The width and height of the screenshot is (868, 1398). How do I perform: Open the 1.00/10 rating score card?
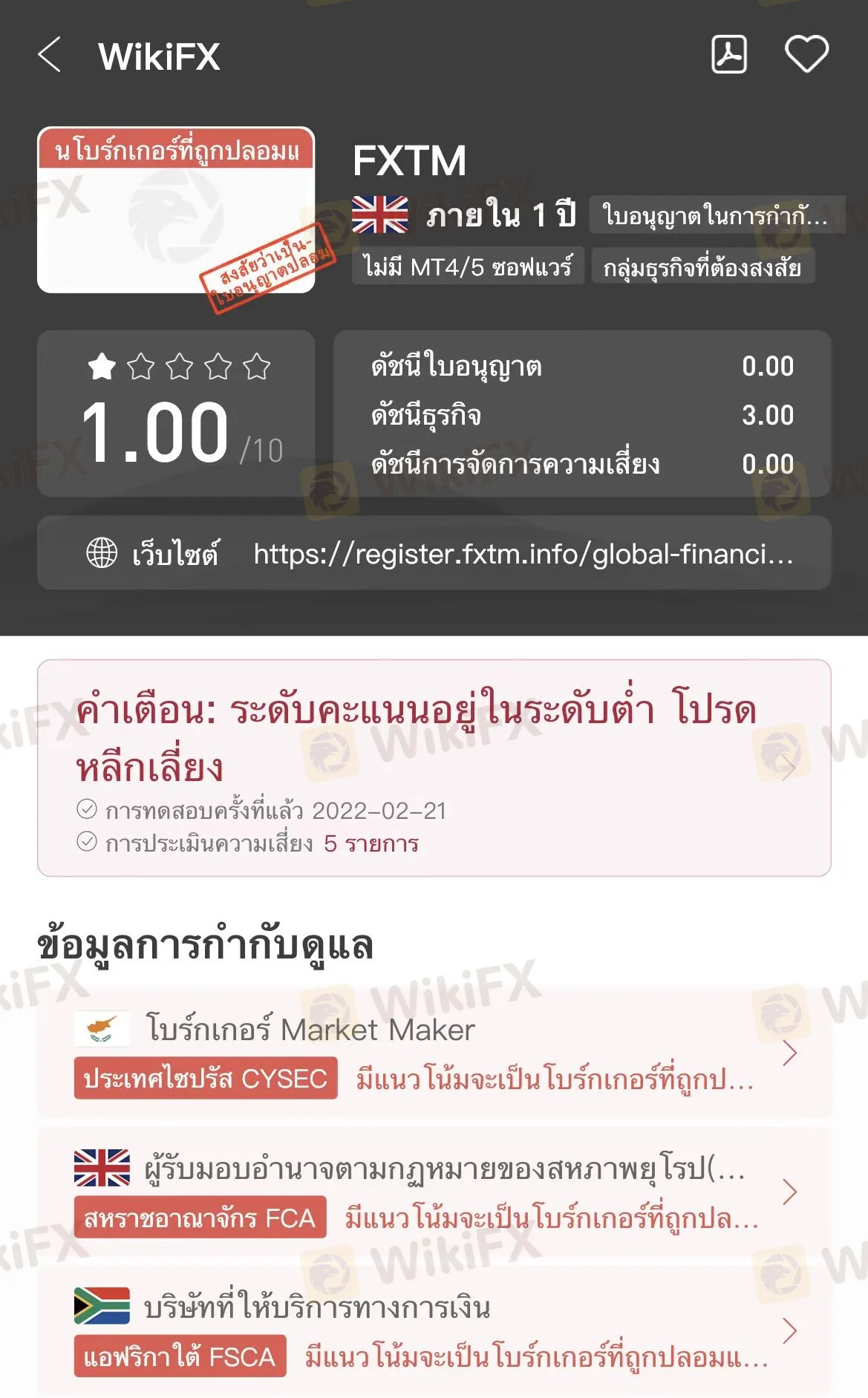coord(176,414)
